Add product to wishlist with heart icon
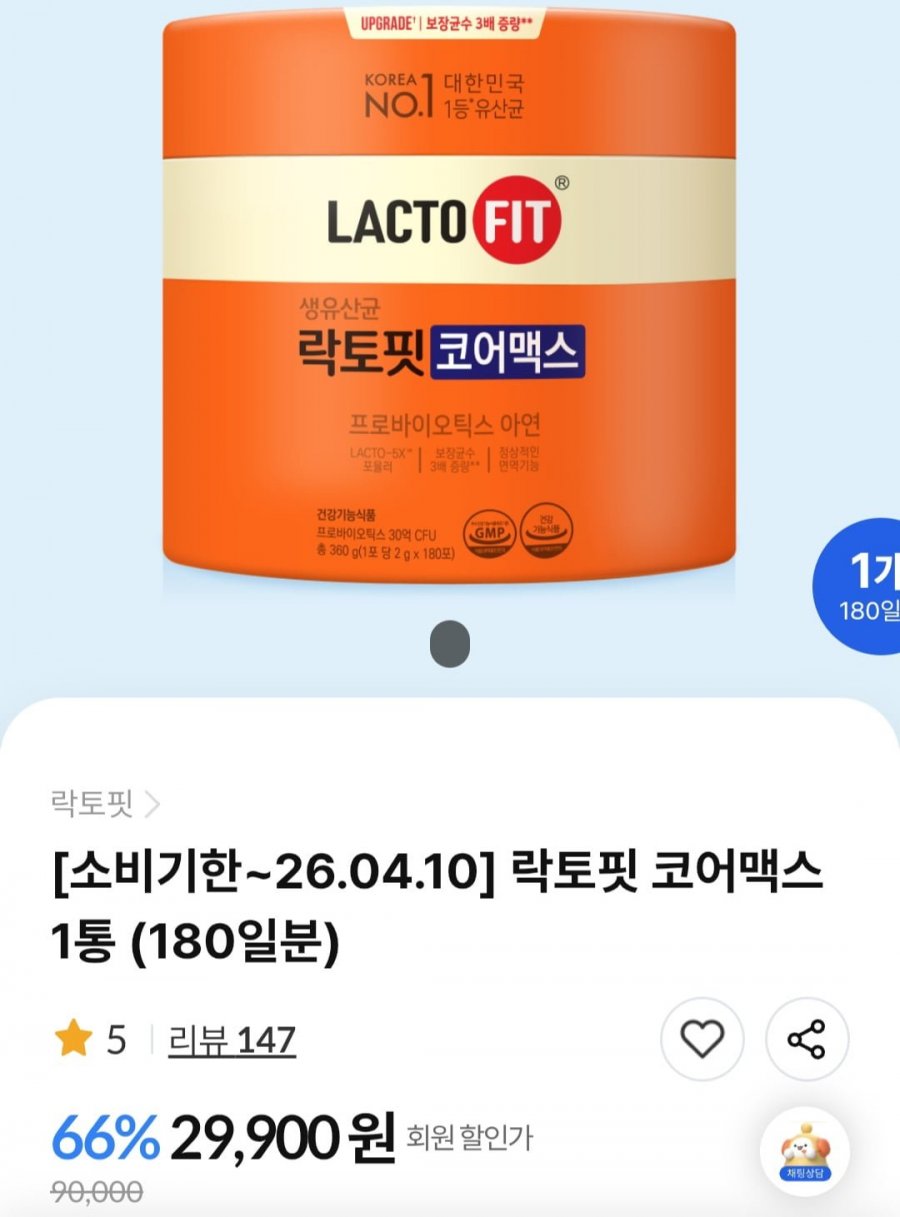The image size is (900, 1217). pos(702,1040)
